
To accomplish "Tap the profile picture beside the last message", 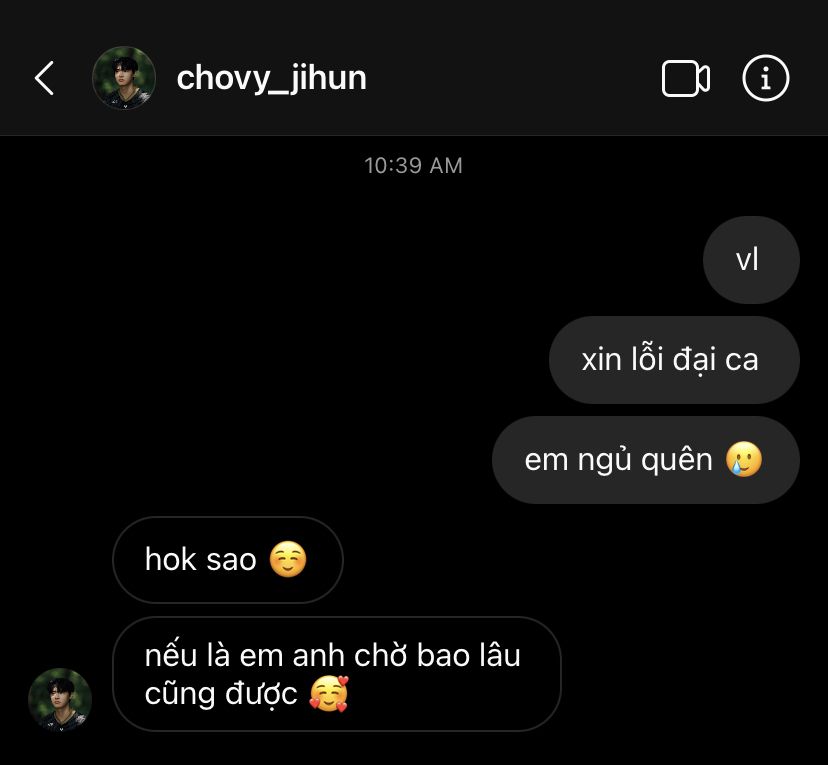I will pos(60,700).
